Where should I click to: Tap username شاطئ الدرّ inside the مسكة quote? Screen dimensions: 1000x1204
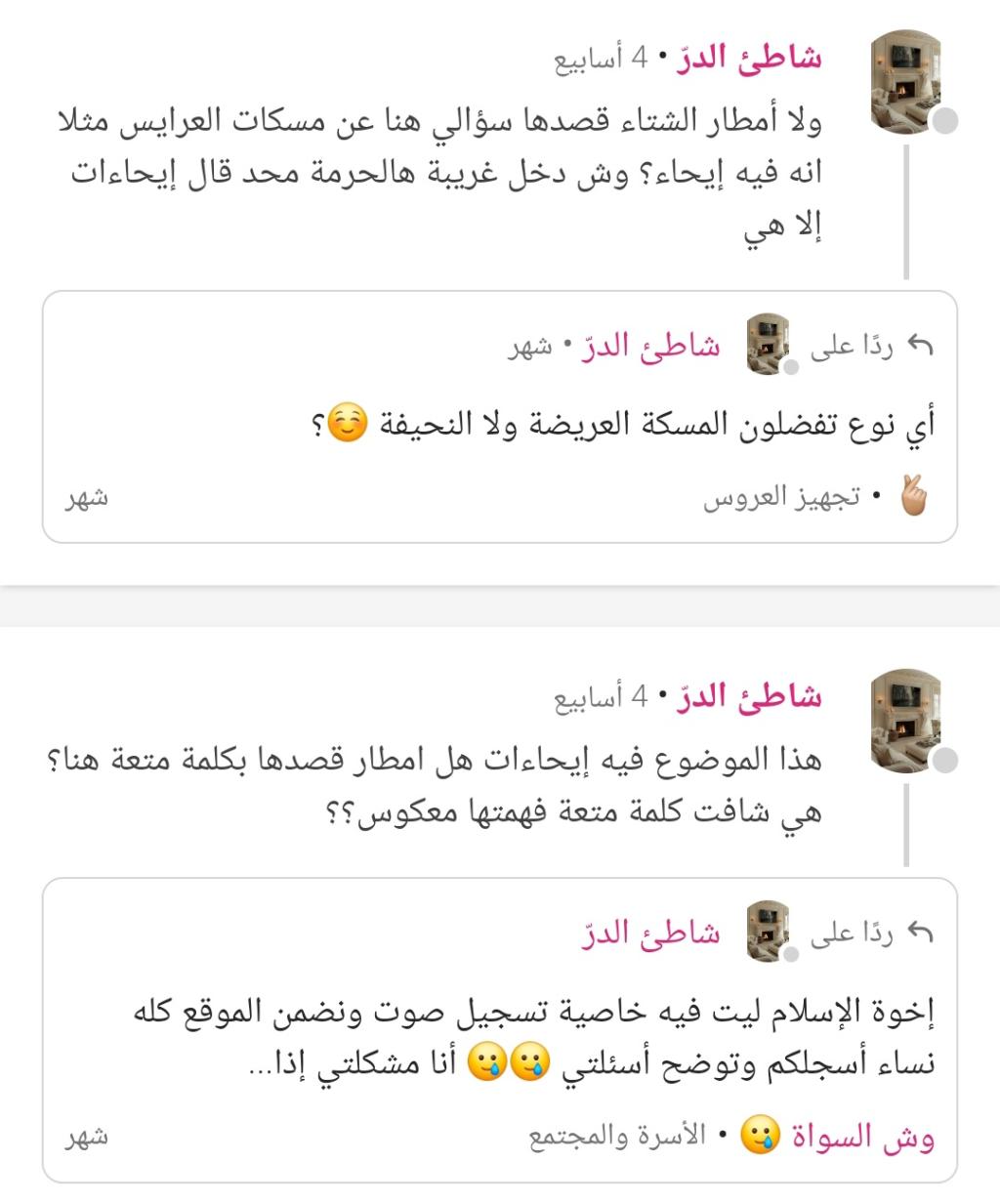[x=650, y=346]
